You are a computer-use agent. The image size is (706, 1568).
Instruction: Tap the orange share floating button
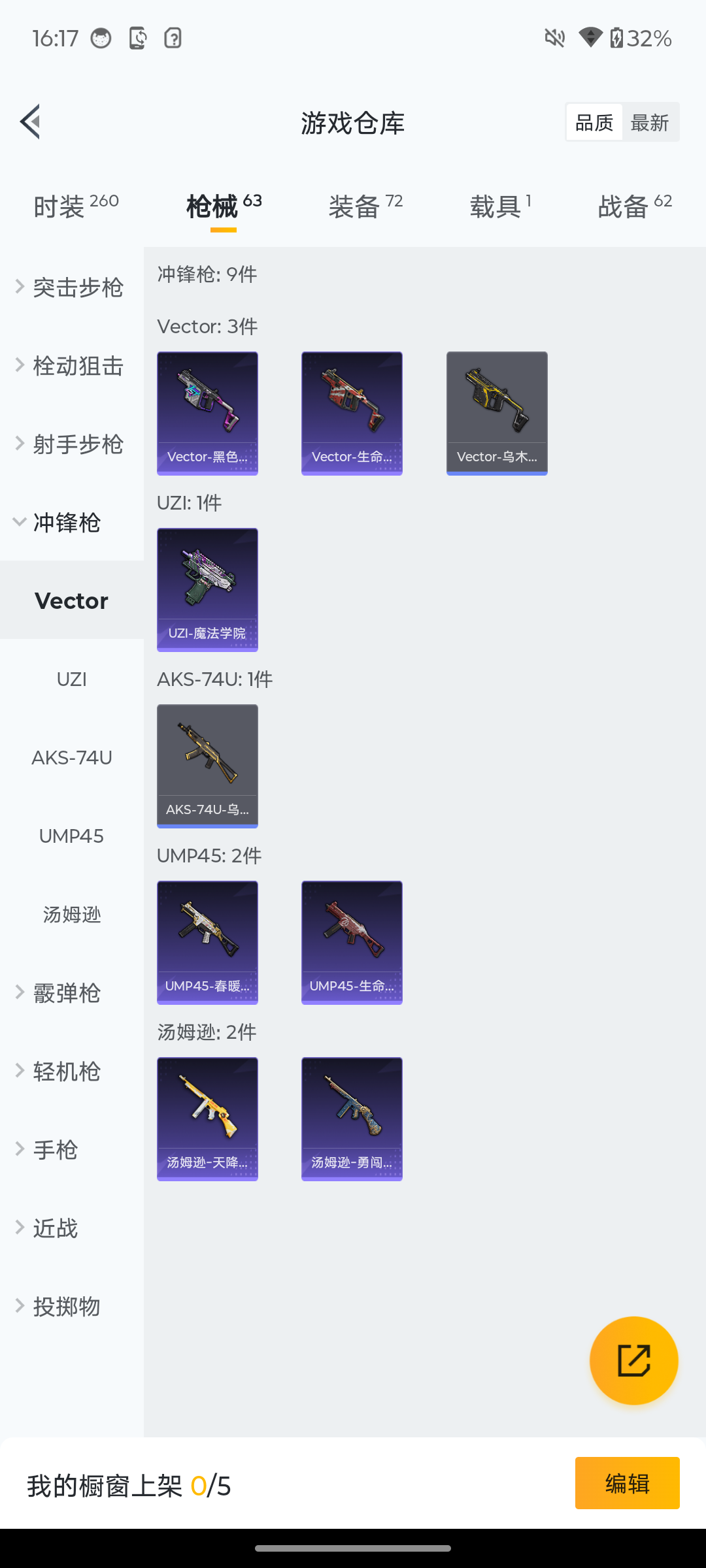click(633, 1360)
